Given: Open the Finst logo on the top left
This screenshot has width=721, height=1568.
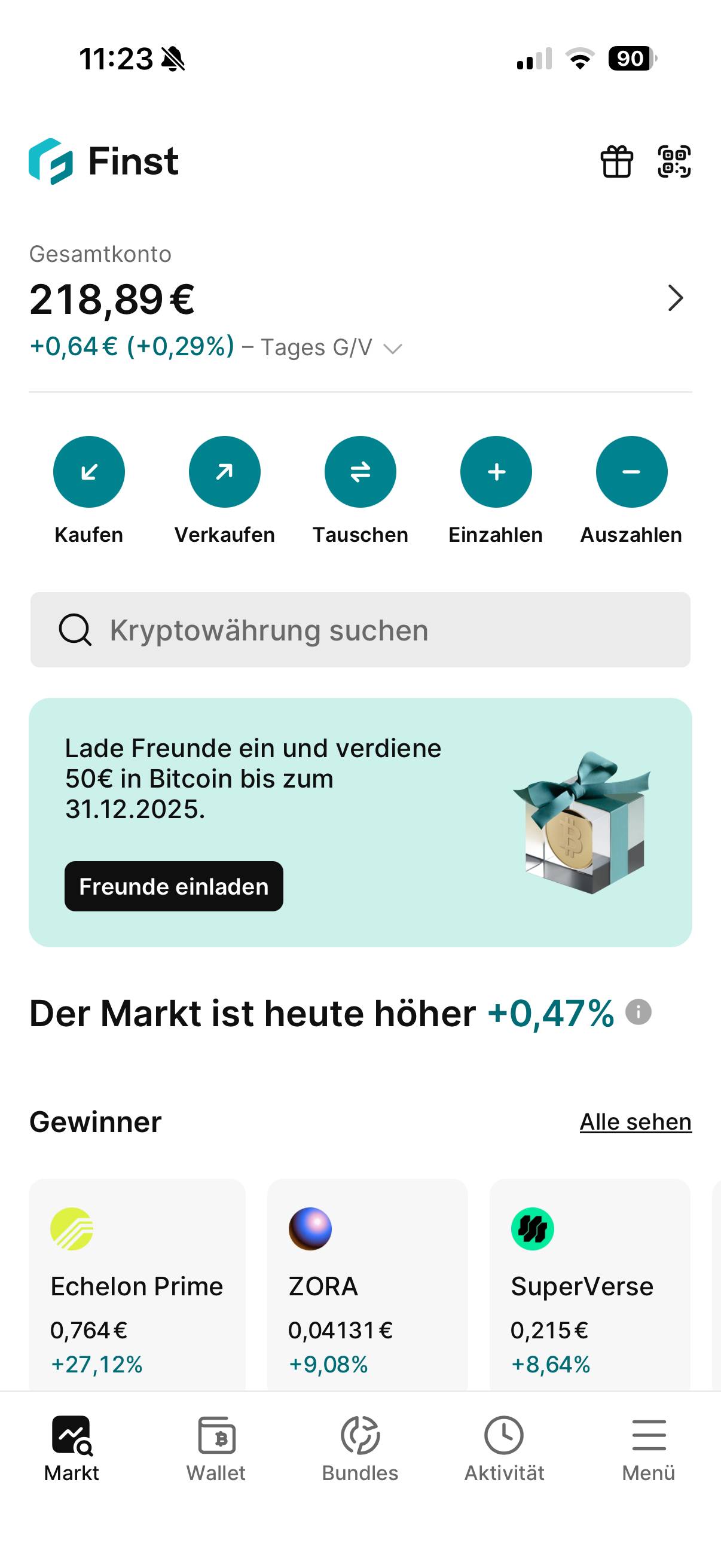Looking at the screenshot, I should click(102, 161).
